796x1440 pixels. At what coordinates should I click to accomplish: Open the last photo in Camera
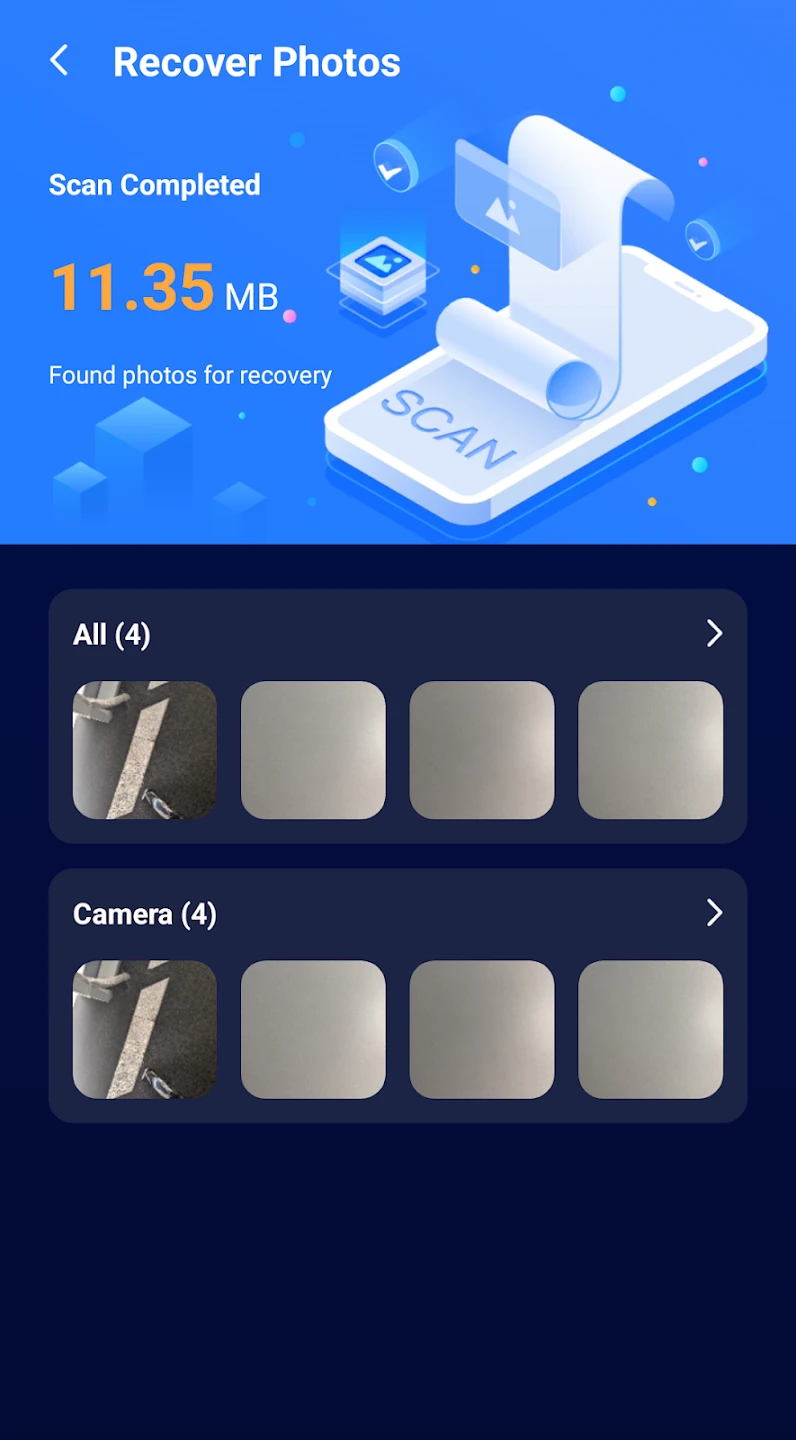point(650,1029)
